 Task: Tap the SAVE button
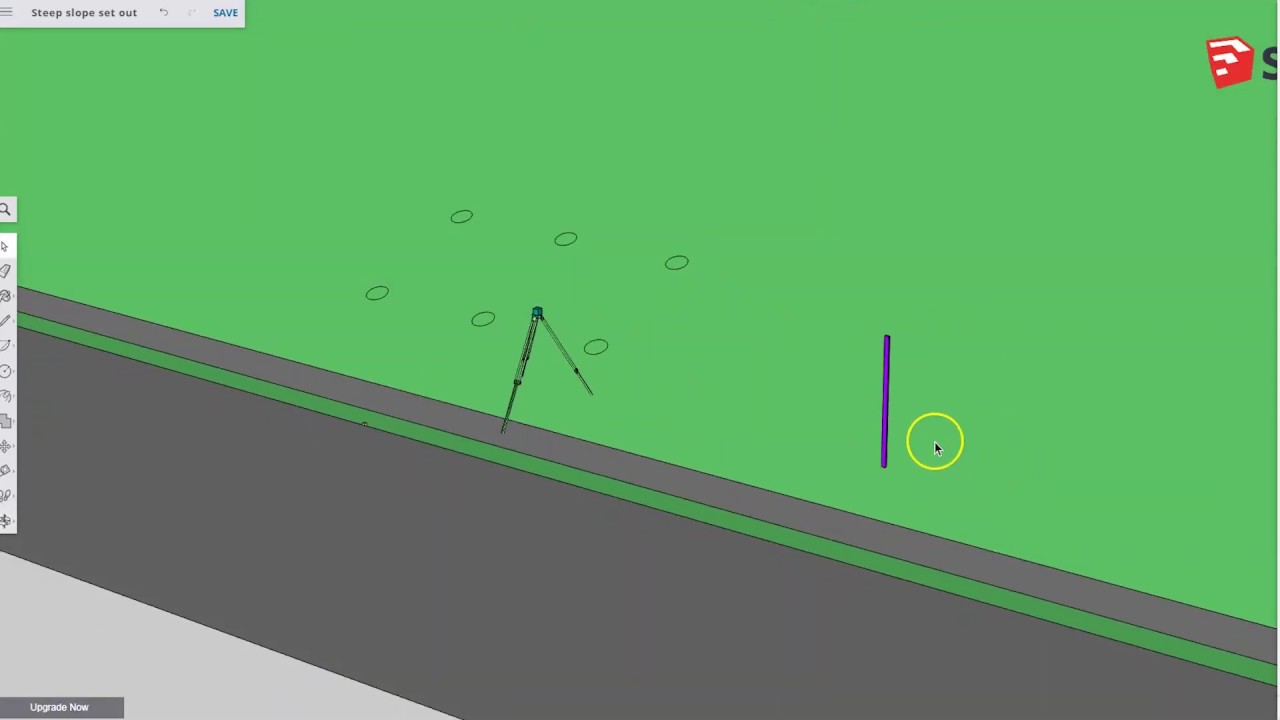tap(225, 12)
